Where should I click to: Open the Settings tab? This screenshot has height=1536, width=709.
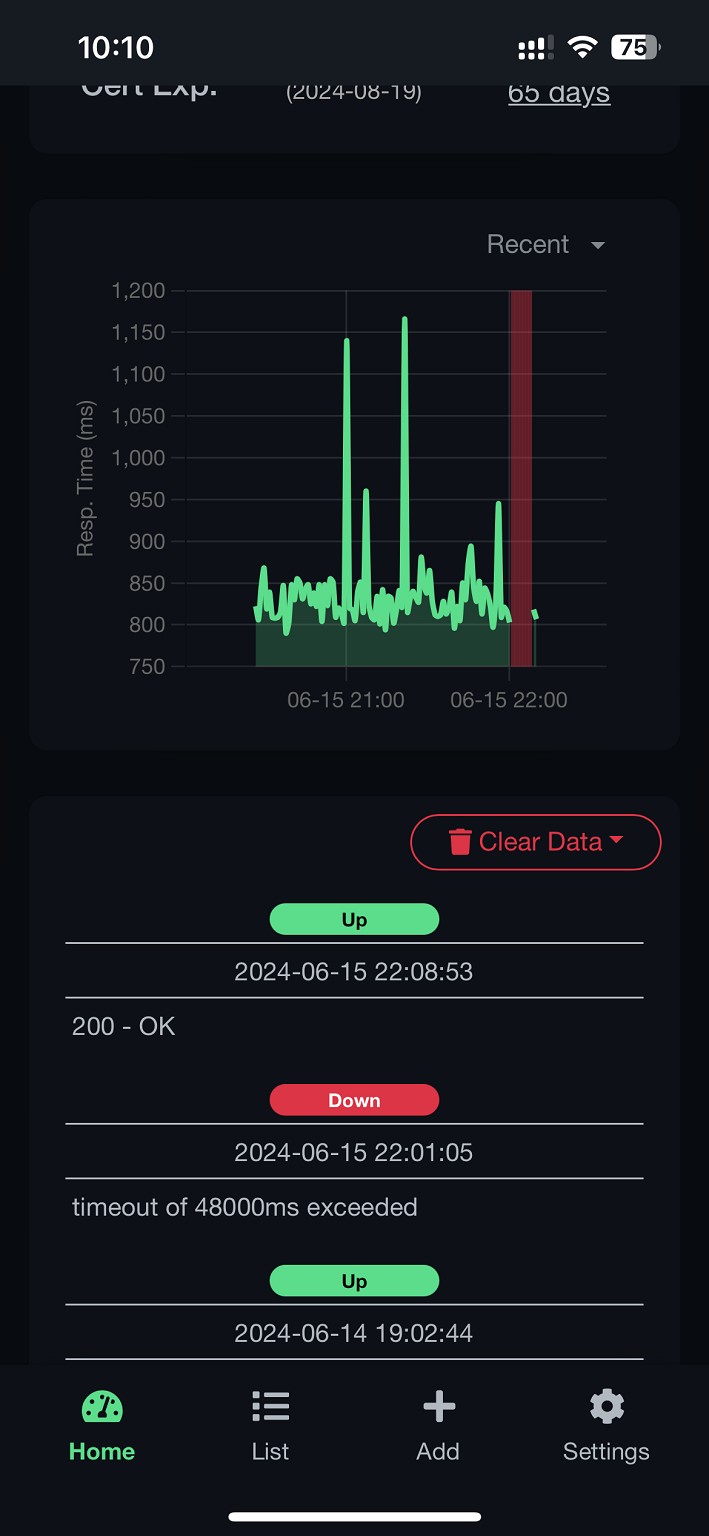click(x=606, y=1426)
